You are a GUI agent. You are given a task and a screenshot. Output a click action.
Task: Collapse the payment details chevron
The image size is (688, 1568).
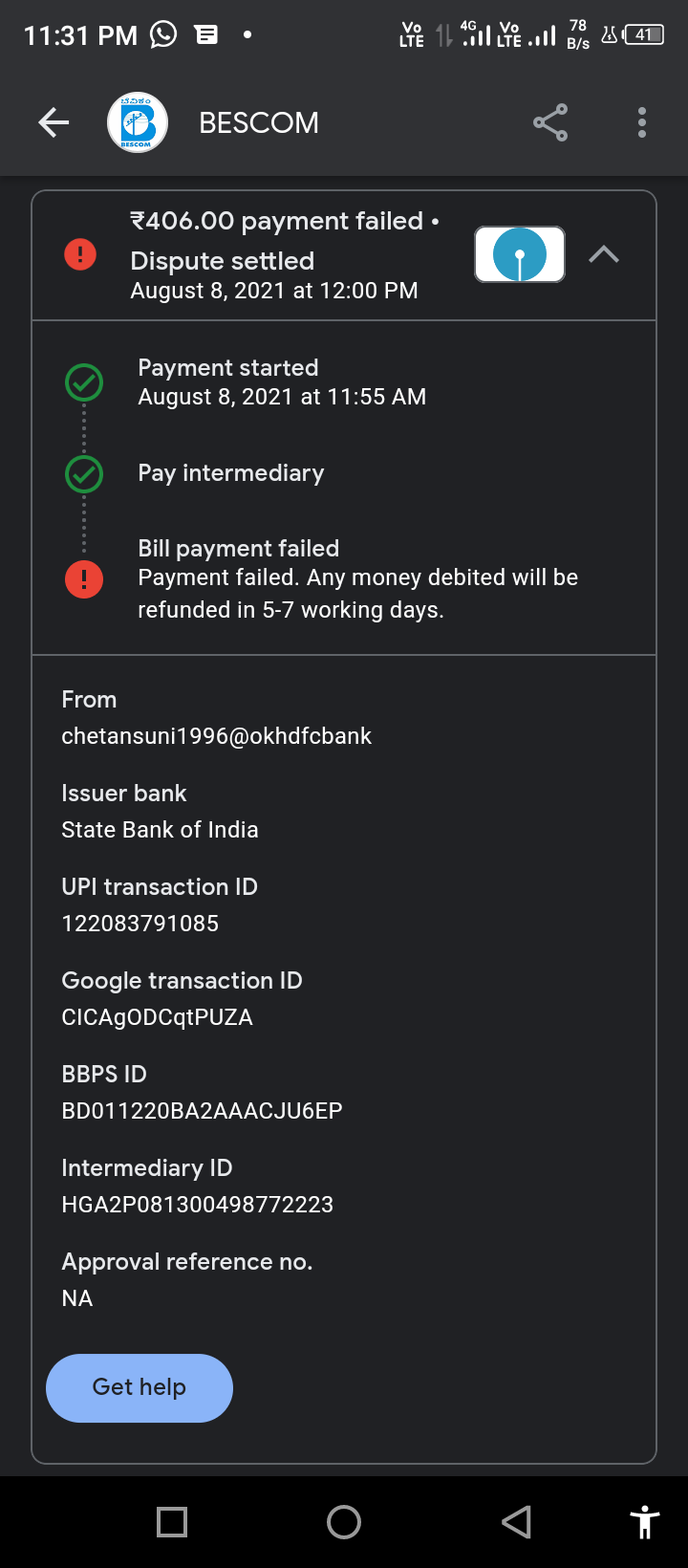click(x=604, y=254)
